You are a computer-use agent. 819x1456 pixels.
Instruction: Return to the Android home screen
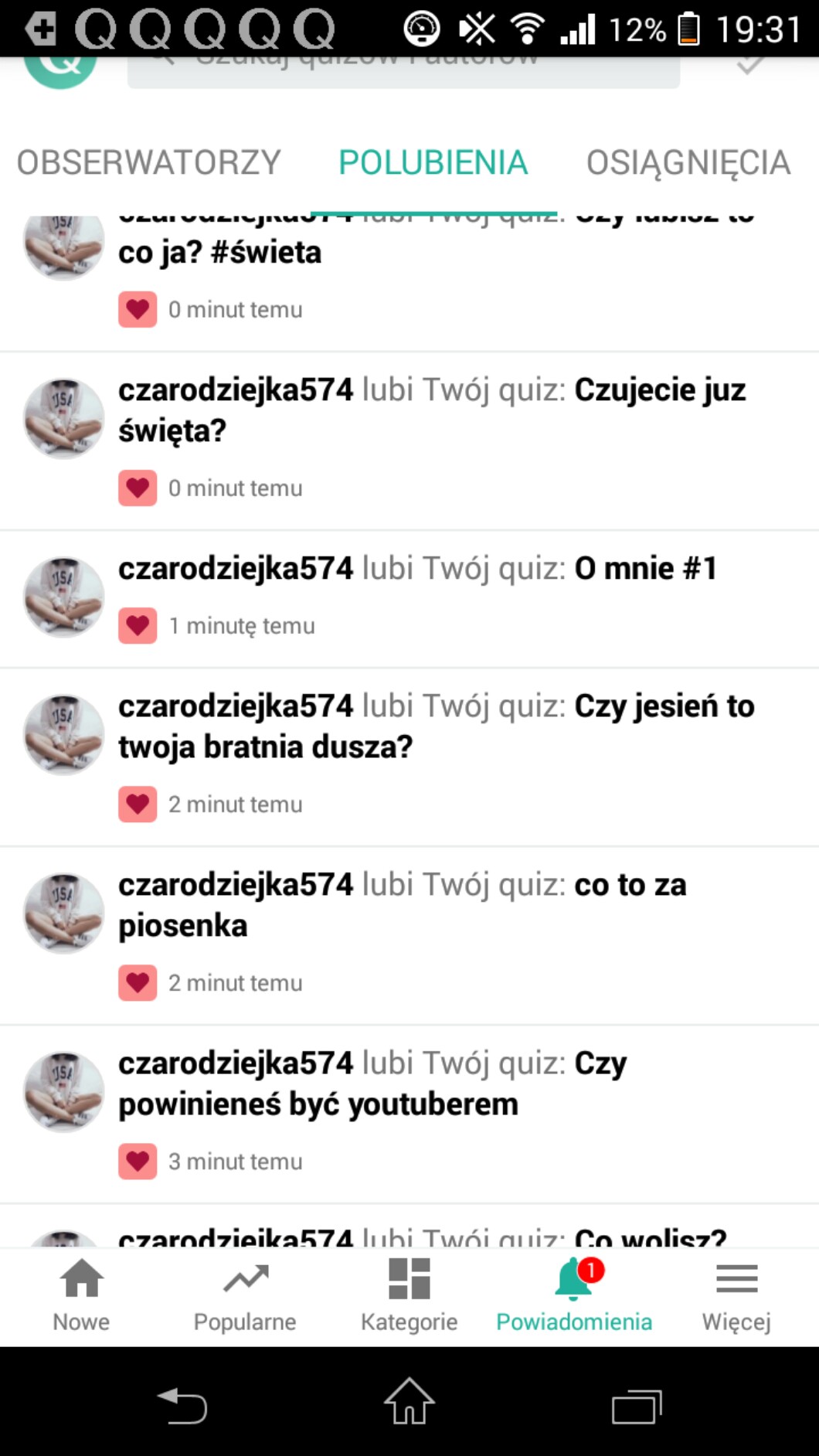(409, 1403)
